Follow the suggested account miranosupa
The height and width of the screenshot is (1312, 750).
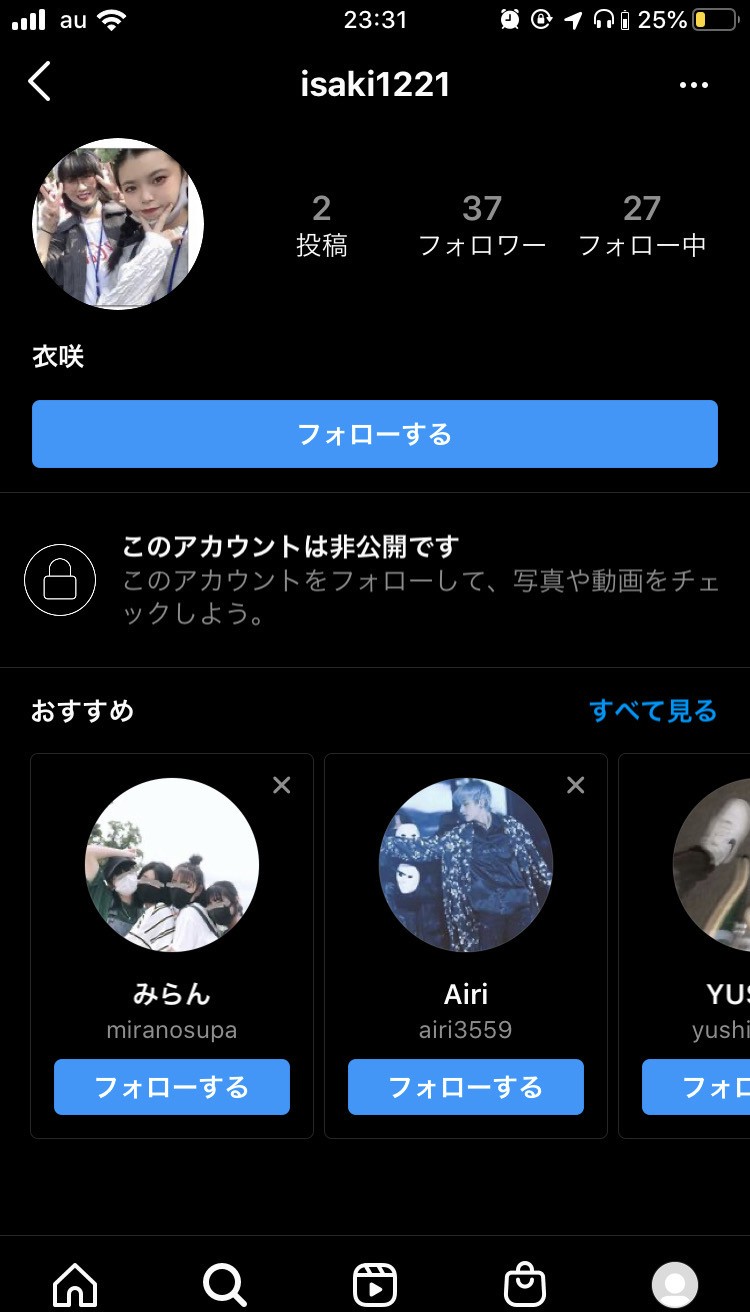pyautogui.click(x=172, y=1087)
